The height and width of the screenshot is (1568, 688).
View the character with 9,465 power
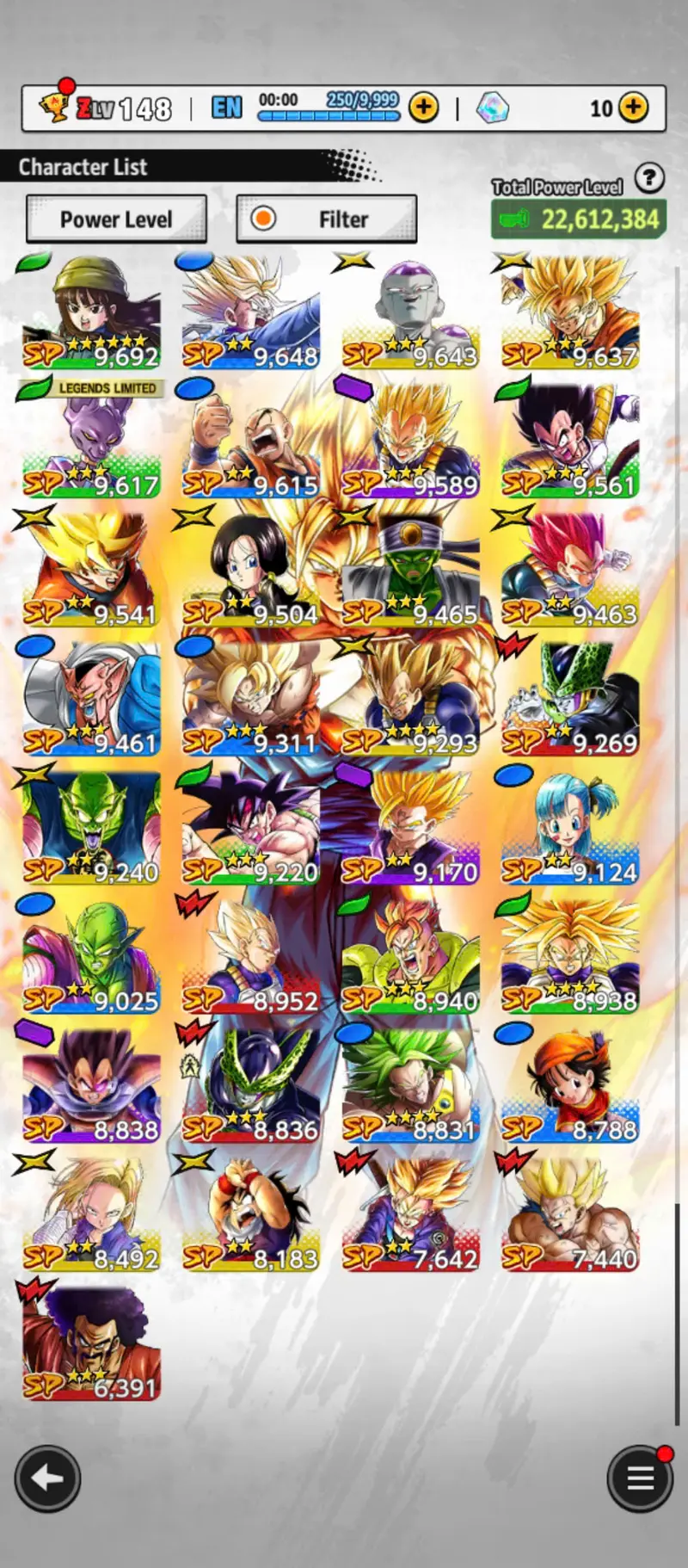tap(410, 571)
